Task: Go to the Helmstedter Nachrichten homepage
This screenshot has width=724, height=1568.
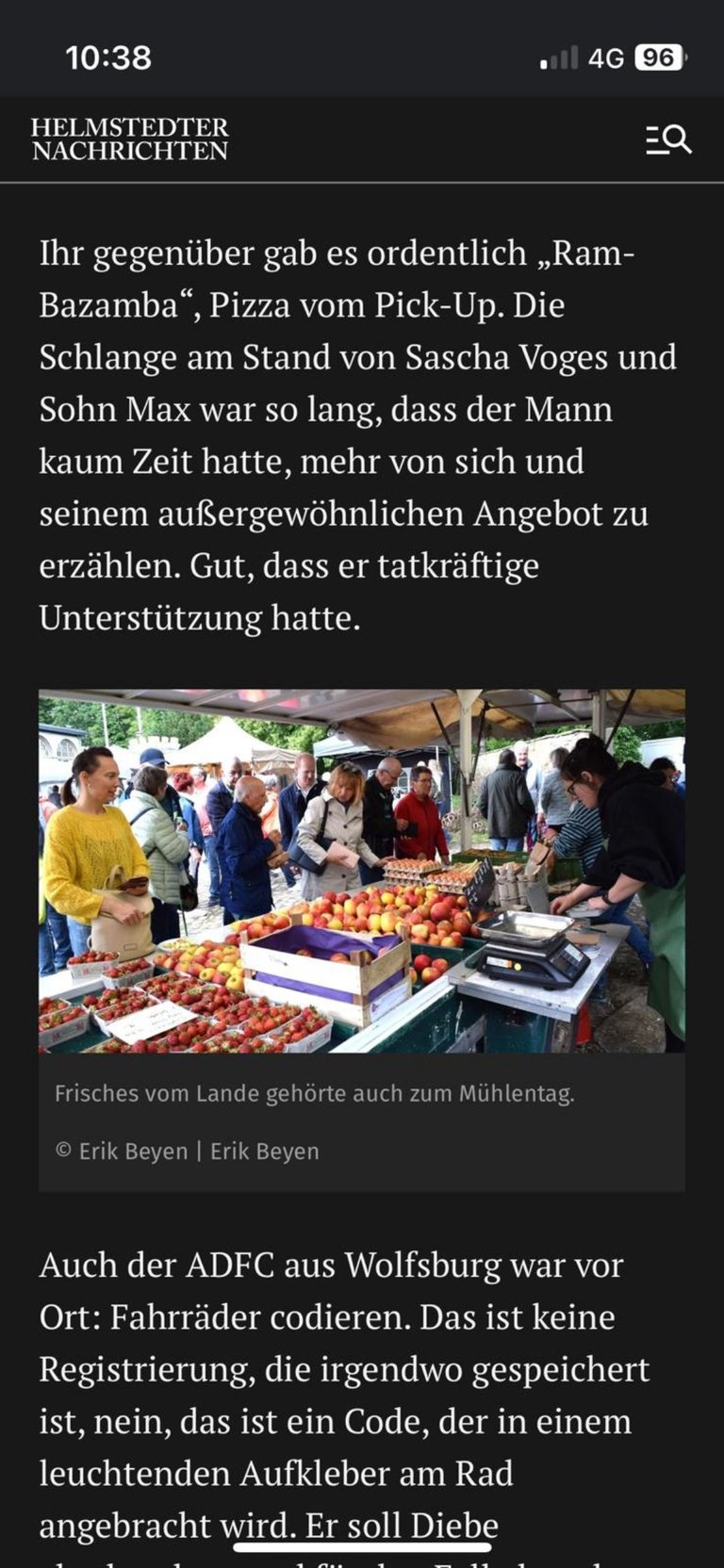Action: [x=129, y=139]
